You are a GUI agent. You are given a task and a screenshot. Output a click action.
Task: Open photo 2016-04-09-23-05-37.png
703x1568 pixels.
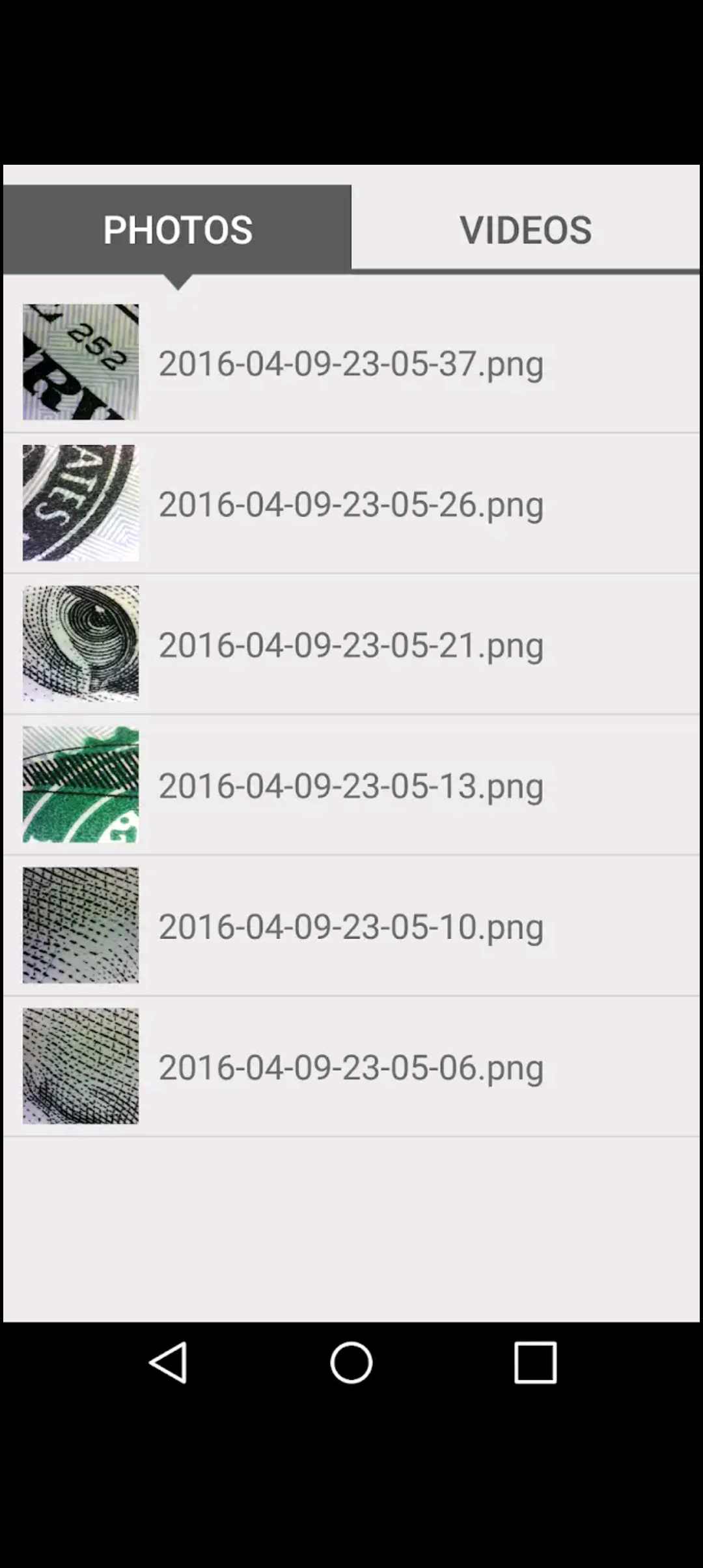pos(351,363)
